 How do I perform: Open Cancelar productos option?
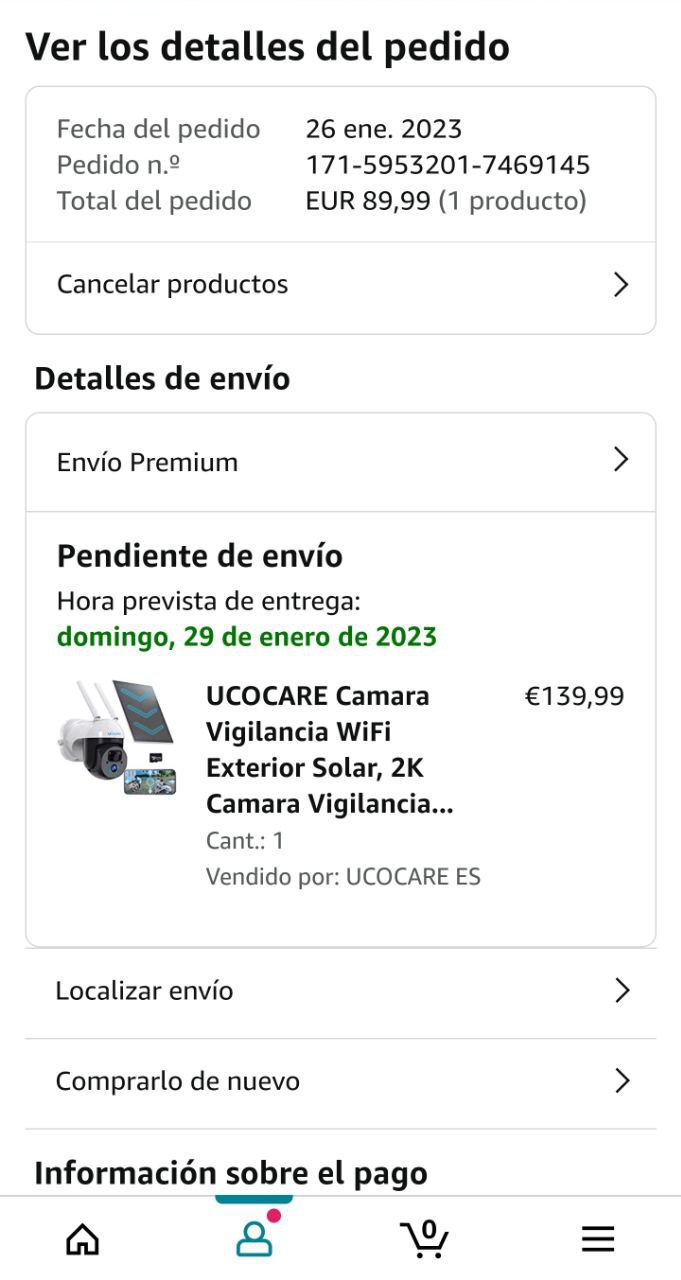coord(340,285)
